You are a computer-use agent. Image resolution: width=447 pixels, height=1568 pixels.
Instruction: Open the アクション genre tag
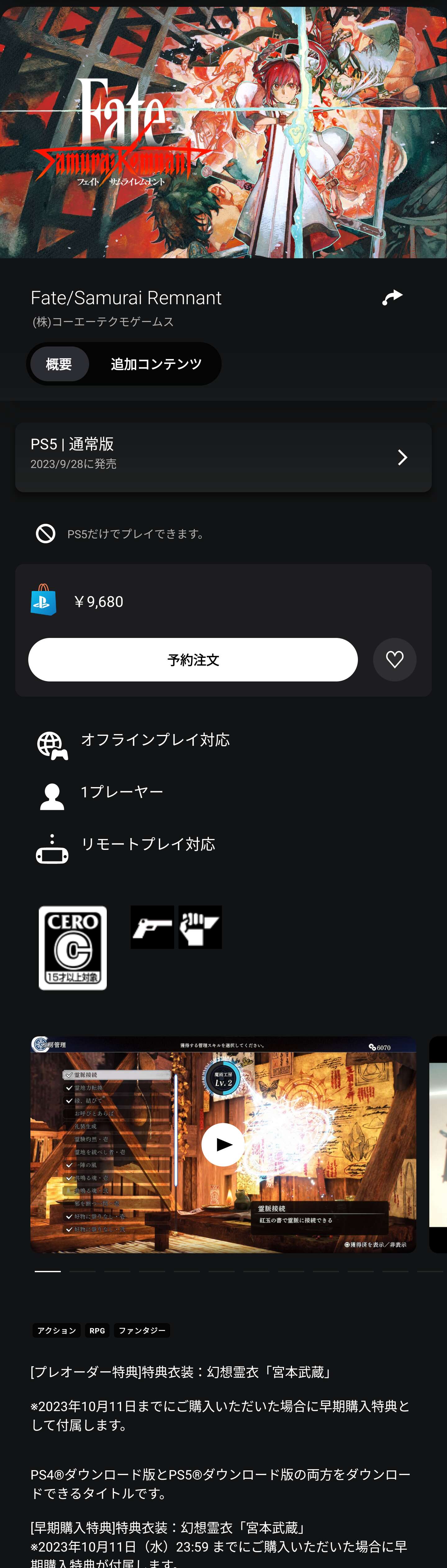tap(56, 1331)
